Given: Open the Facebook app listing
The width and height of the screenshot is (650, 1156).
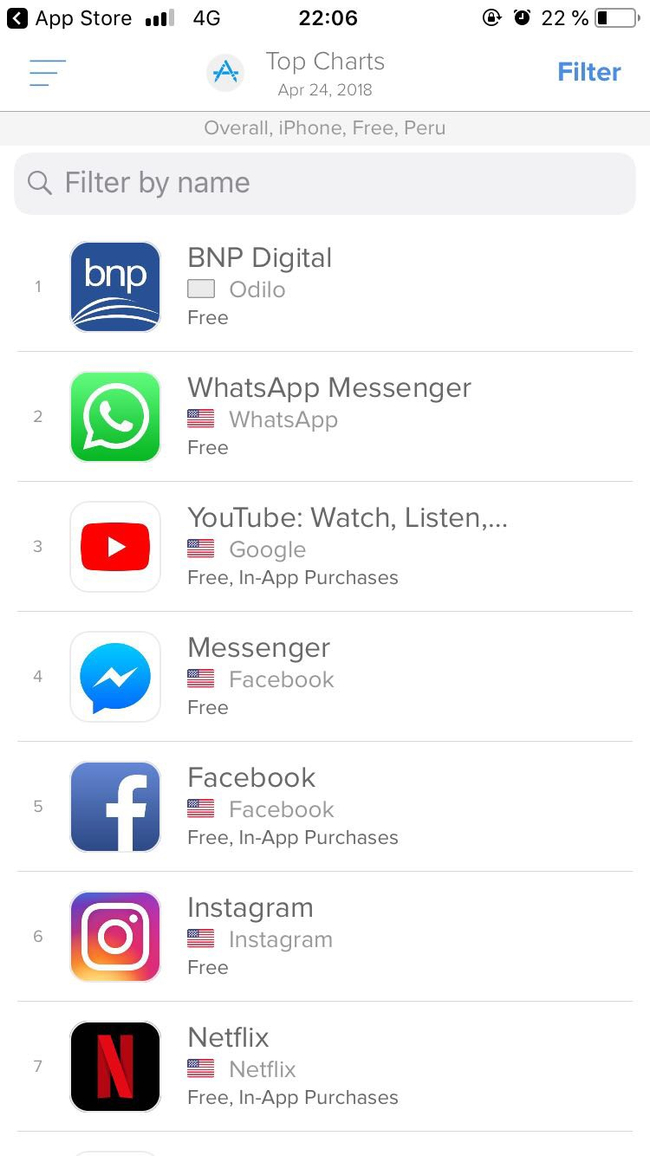Looking at the screenshot, I should pos(324,806).
